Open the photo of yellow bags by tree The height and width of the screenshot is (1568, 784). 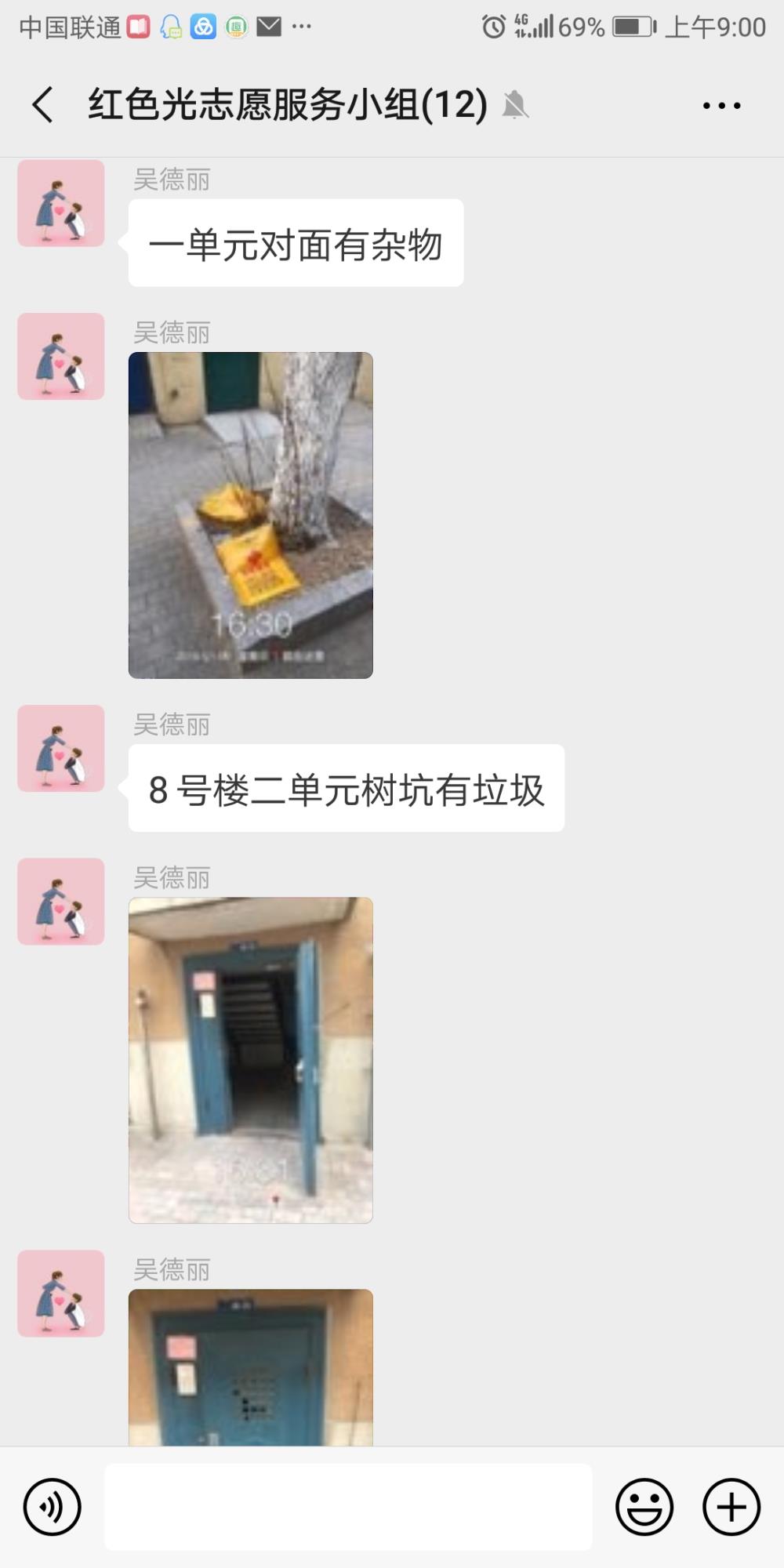tap(251, 515)
